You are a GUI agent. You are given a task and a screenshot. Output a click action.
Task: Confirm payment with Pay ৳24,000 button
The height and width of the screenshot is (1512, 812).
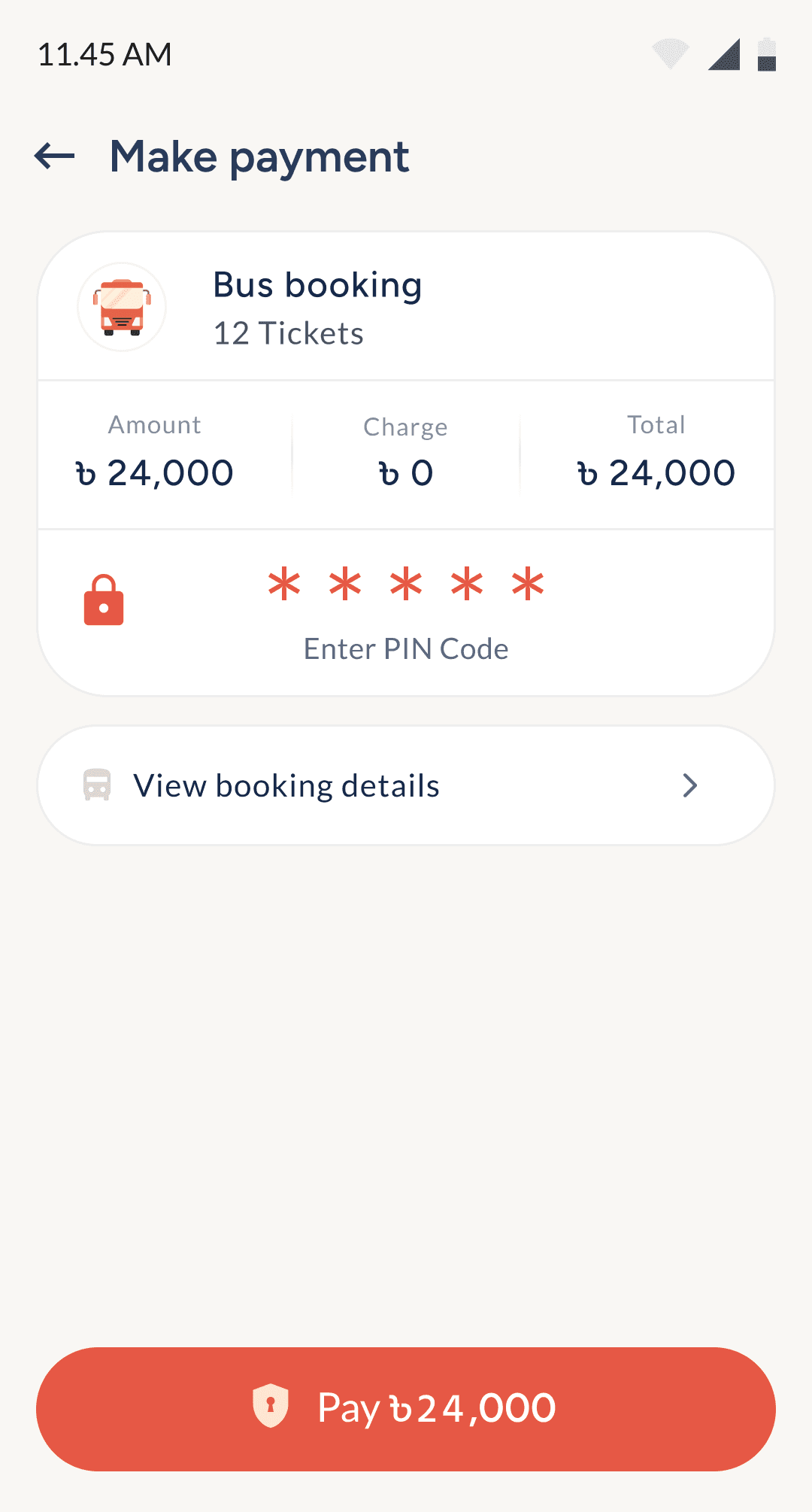(406, 1408)
